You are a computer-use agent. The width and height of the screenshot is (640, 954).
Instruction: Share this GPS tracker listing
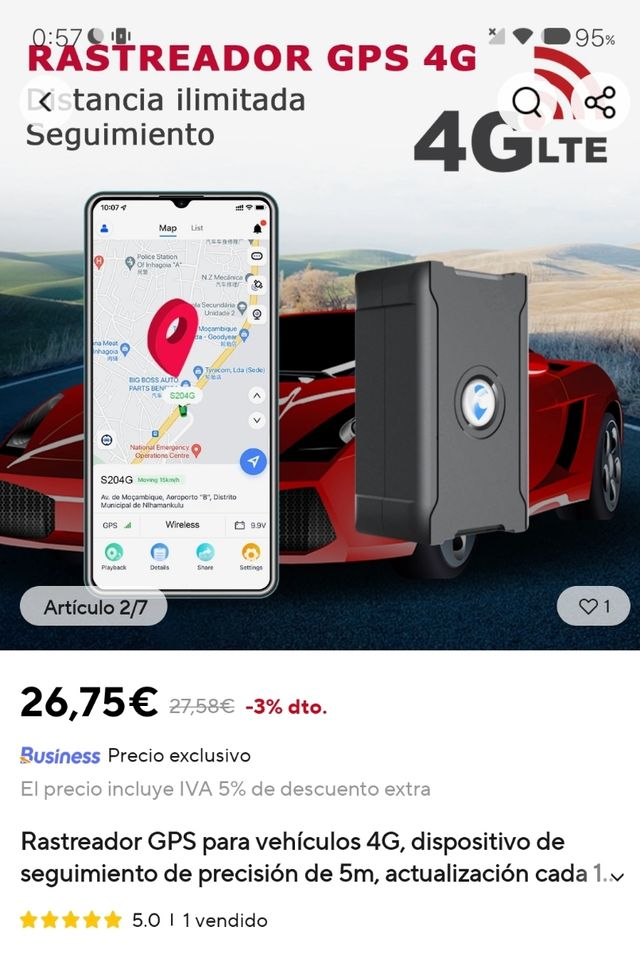599,101
